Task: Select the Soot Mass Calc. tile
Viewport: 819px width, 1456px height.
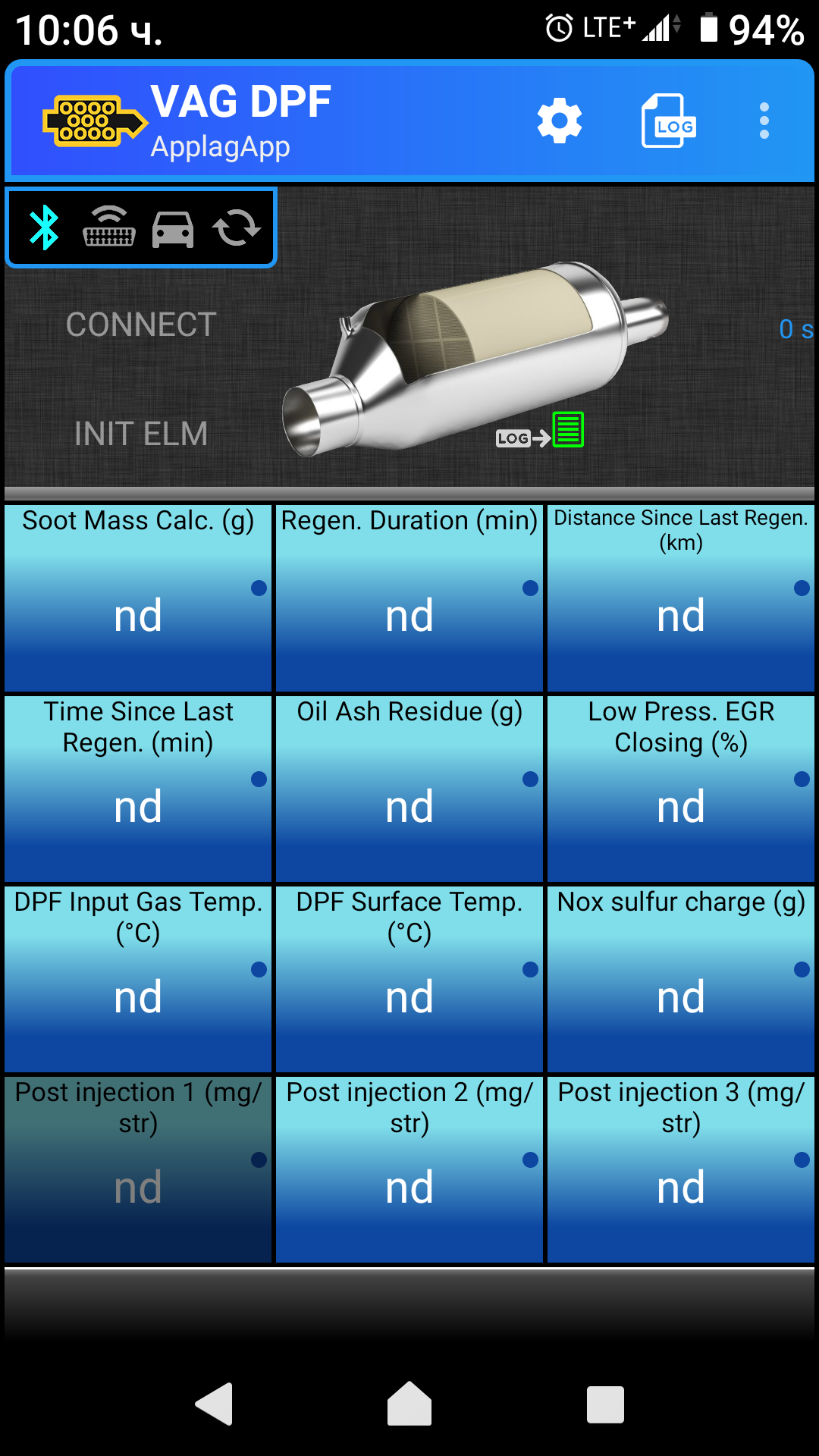Action: tap(138, 598)
